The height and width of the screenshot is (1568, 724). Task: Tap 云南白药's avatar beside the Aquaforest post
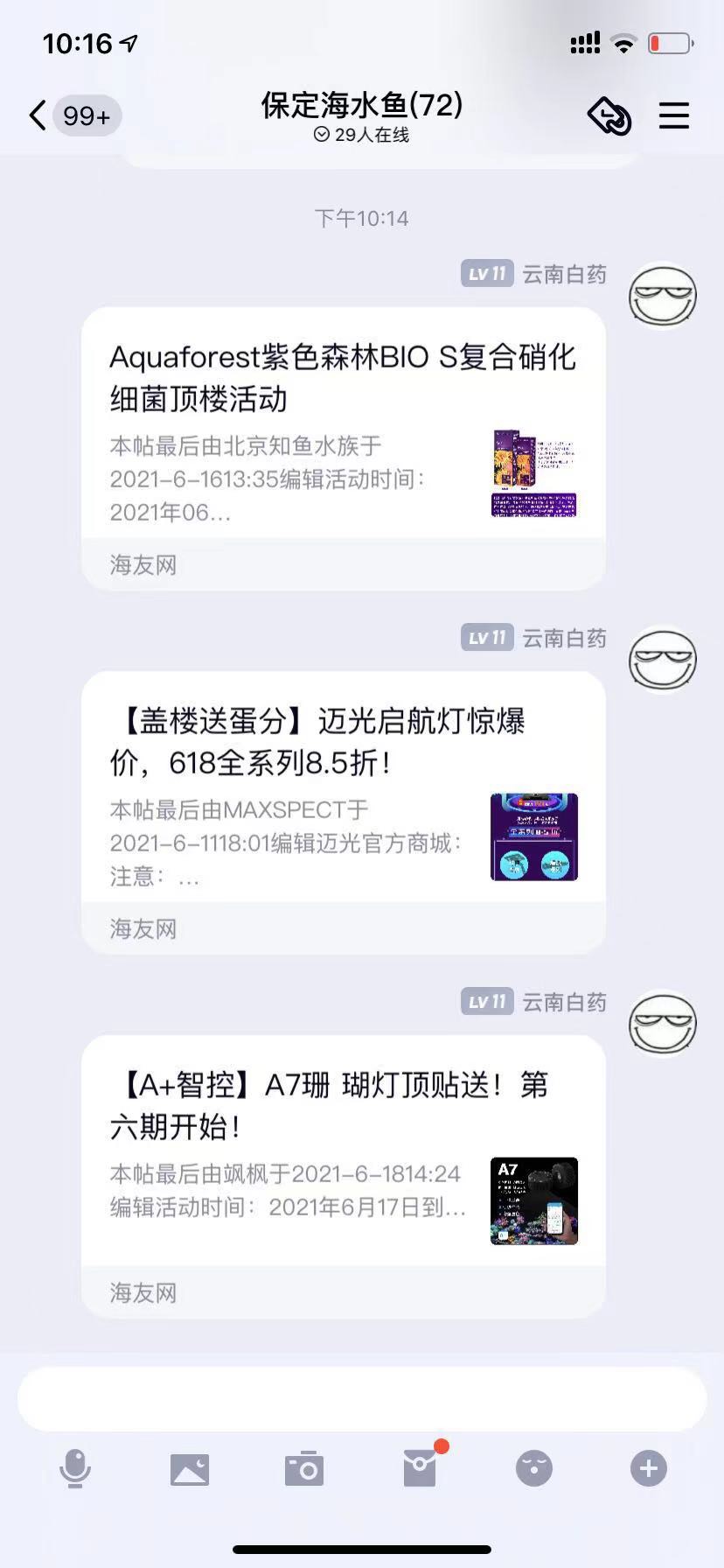coord(663,297)
